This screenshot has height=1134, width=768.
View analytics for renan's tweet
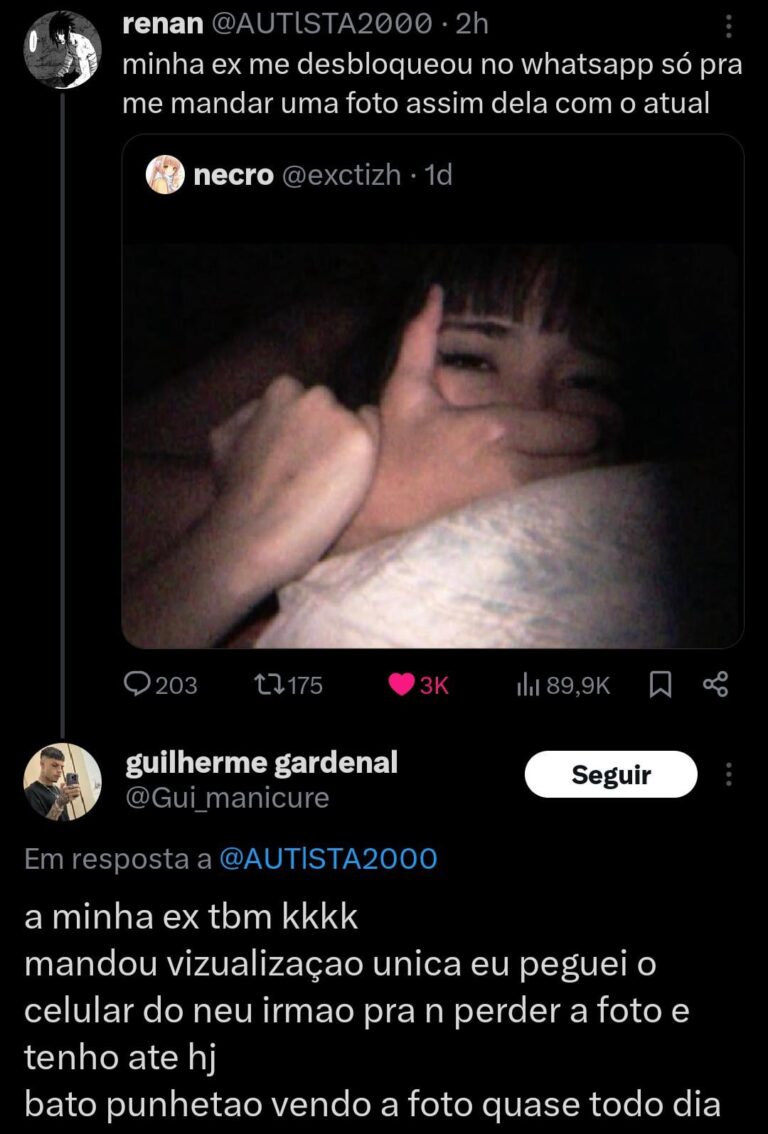coord(562,685)
